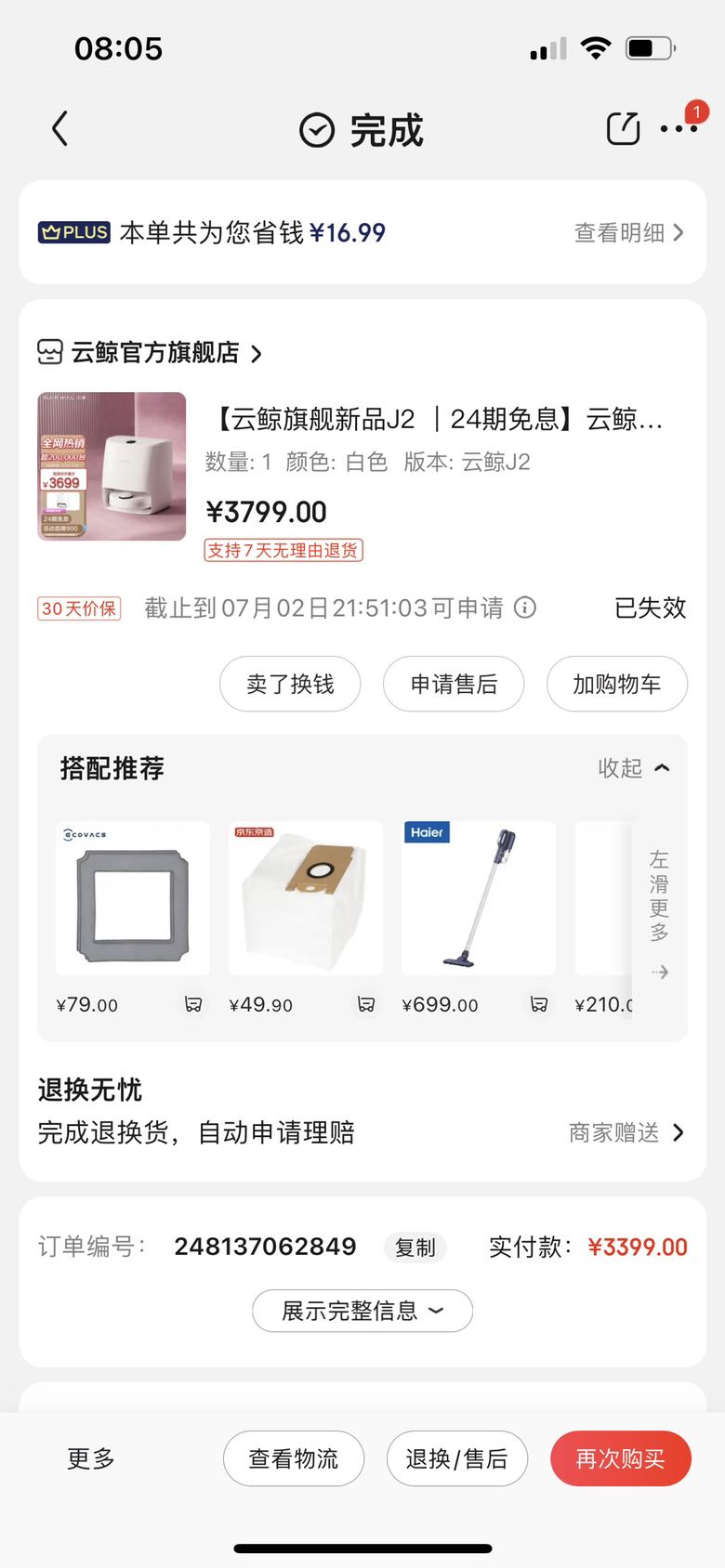This screenshot has width=725, height=1568.
Task: Open the 更多 options at bottom
Action: coord(91,1458)
